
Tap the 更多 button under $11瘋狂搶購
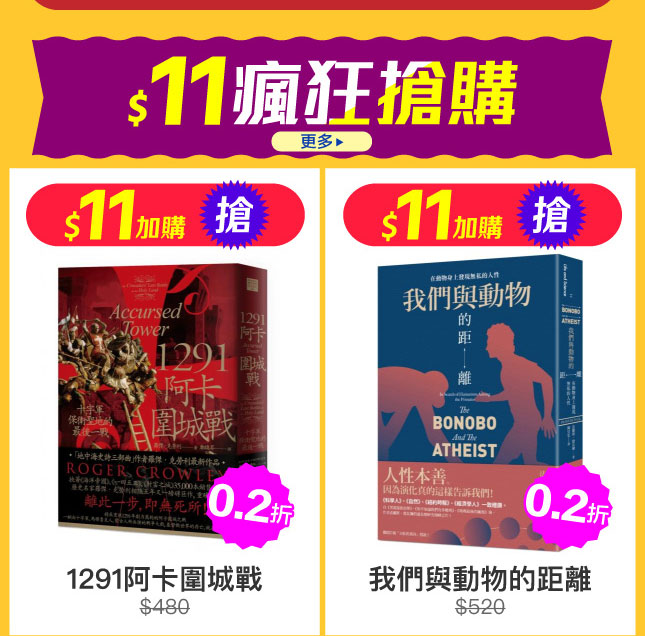[322, 141]
